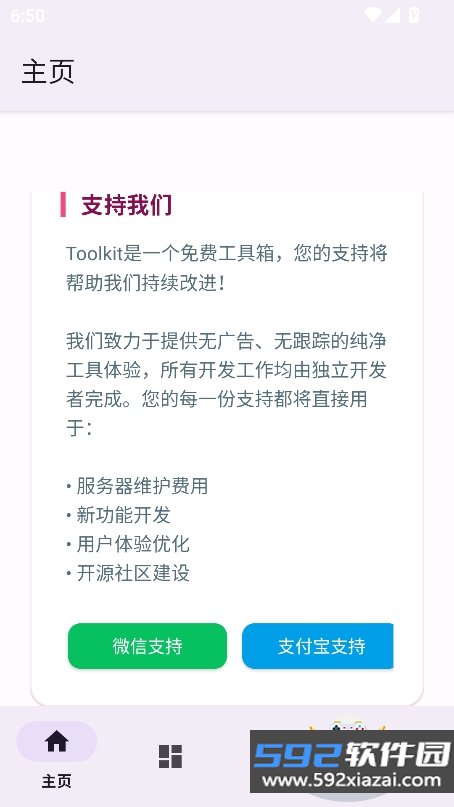
Task: Choose the 支付宝支持 blue button
Action: click(318, 646)
